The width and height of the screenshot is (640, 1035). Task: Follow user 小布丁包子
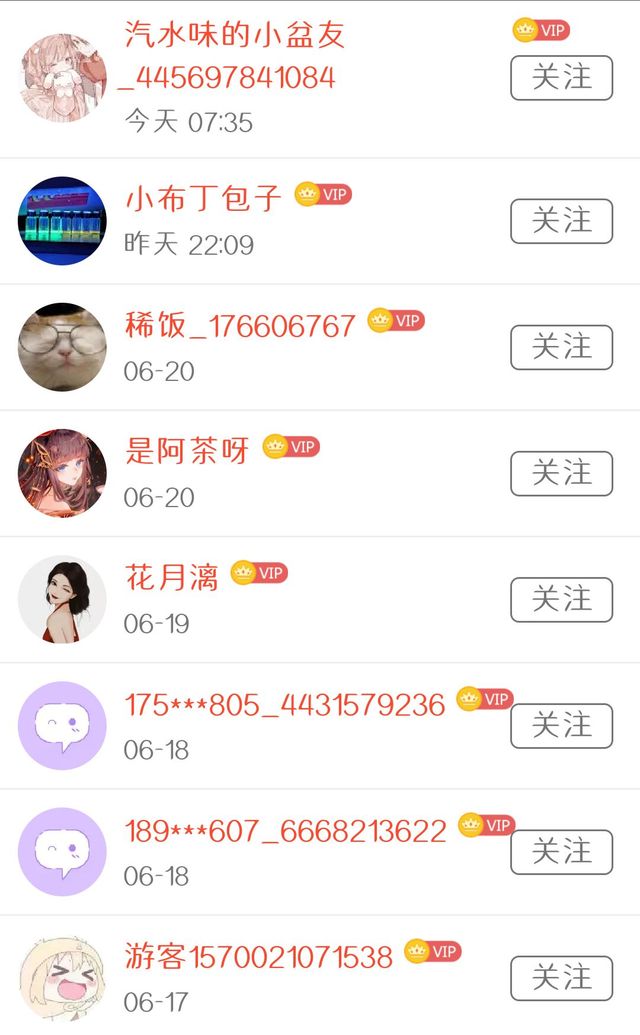click(561, 221)
